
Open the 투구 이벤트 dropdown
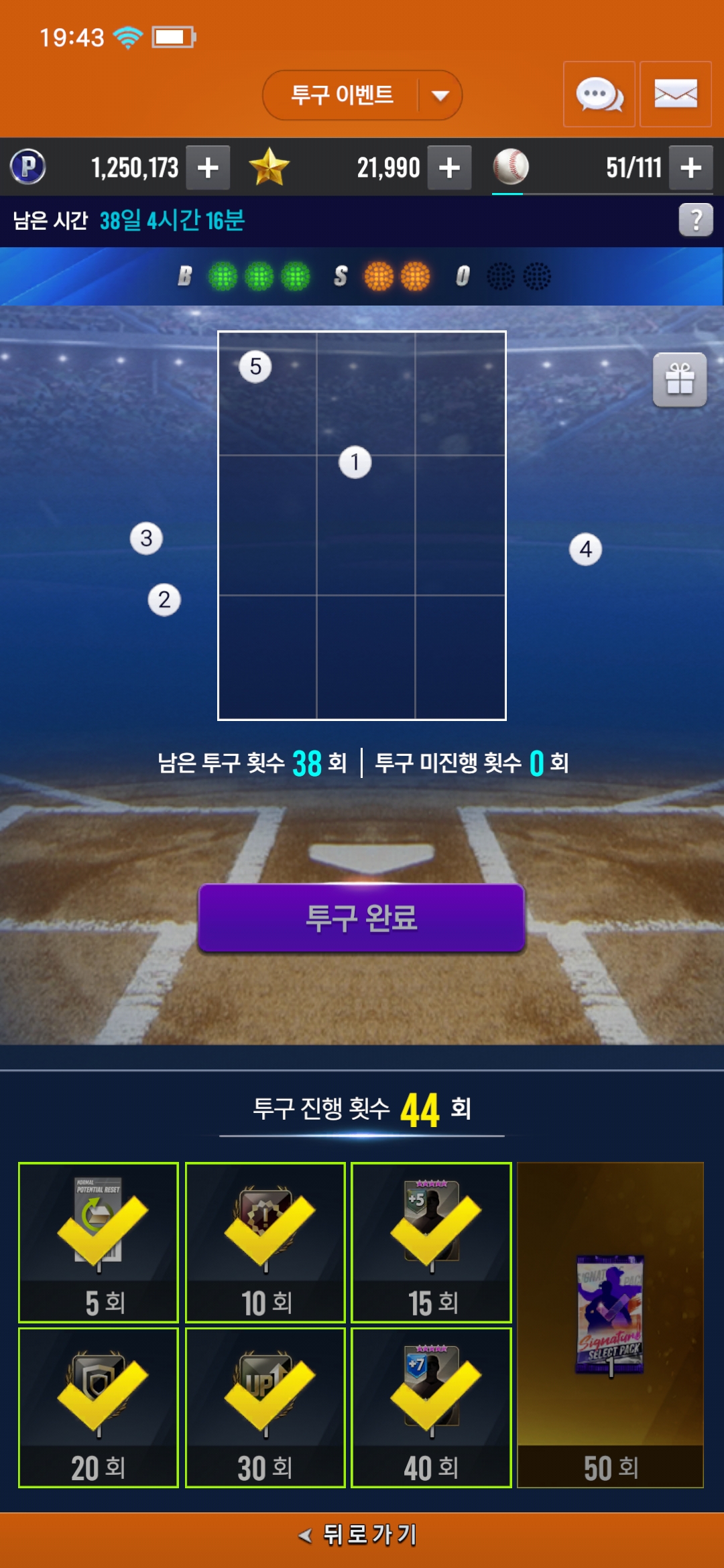[x=362, y=95]
